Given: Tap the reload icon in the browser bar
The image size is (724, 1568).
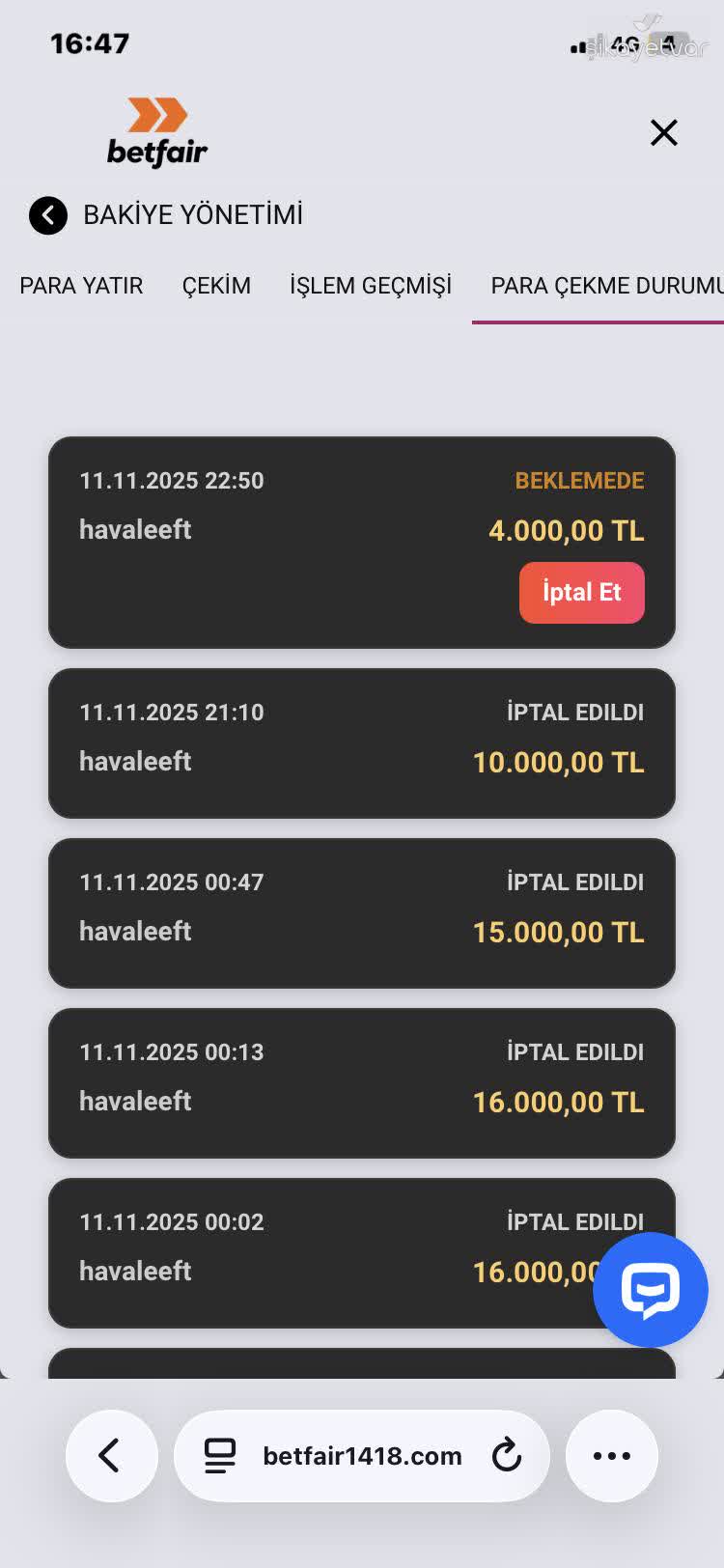Looking at the screenshot, I should point(507,1456).
